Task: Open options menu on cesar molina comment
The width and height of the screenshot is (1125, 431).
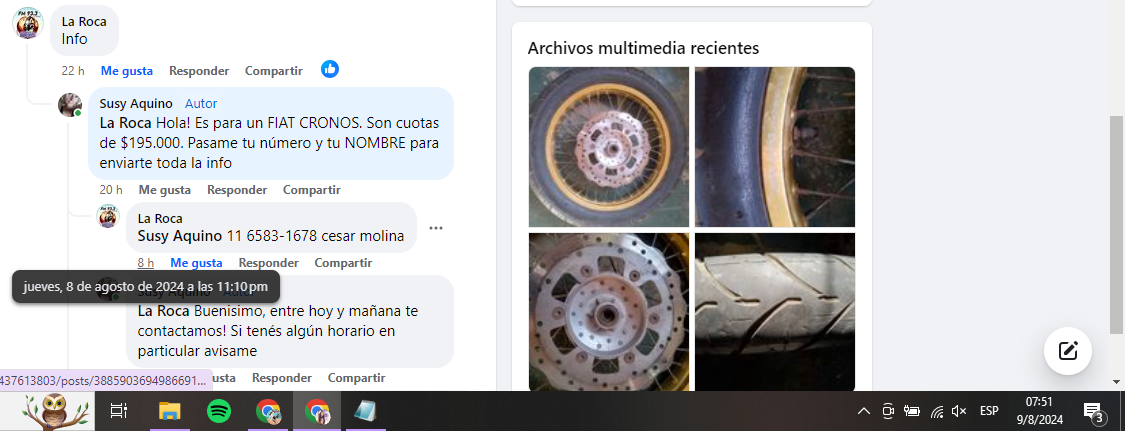Action: point(436,228)
